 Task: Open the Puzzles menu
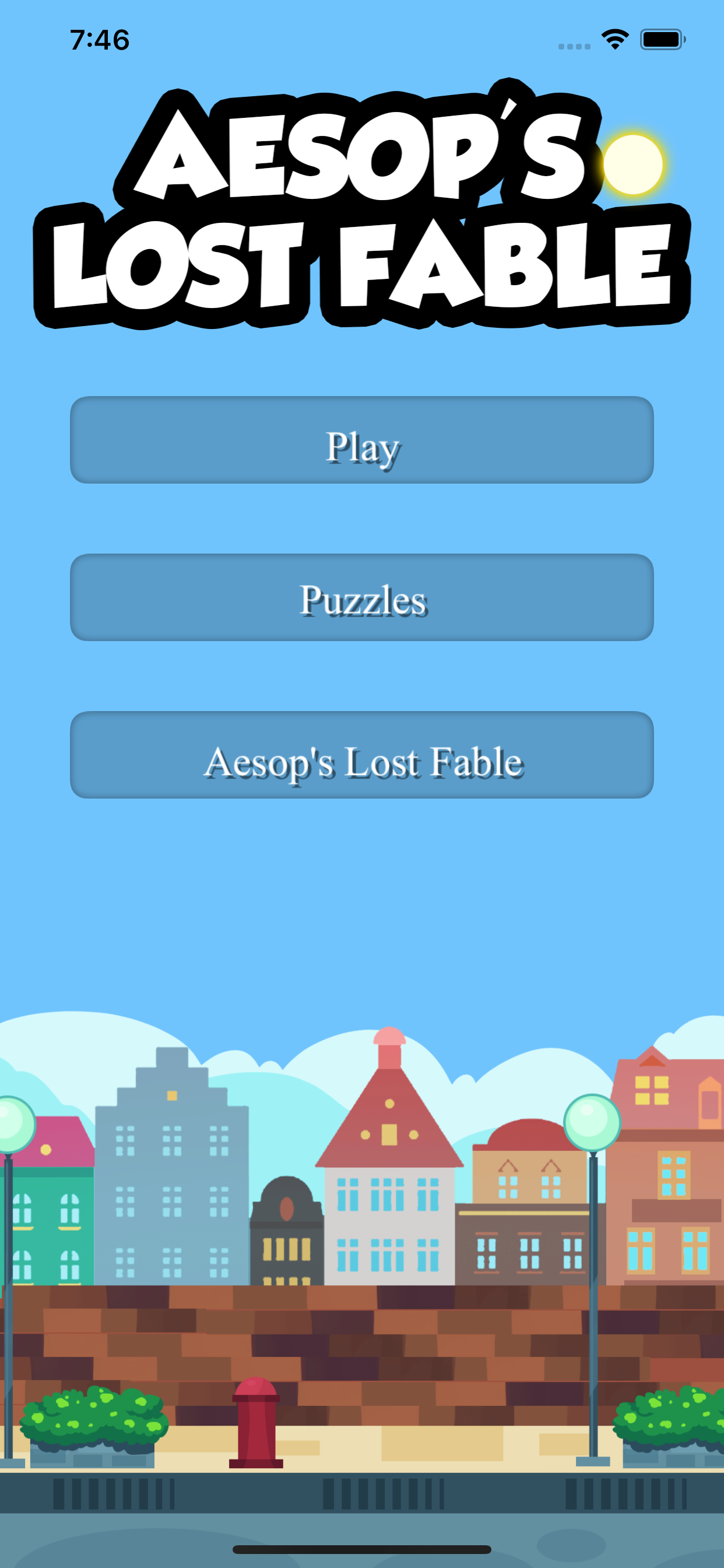[362, 597]
